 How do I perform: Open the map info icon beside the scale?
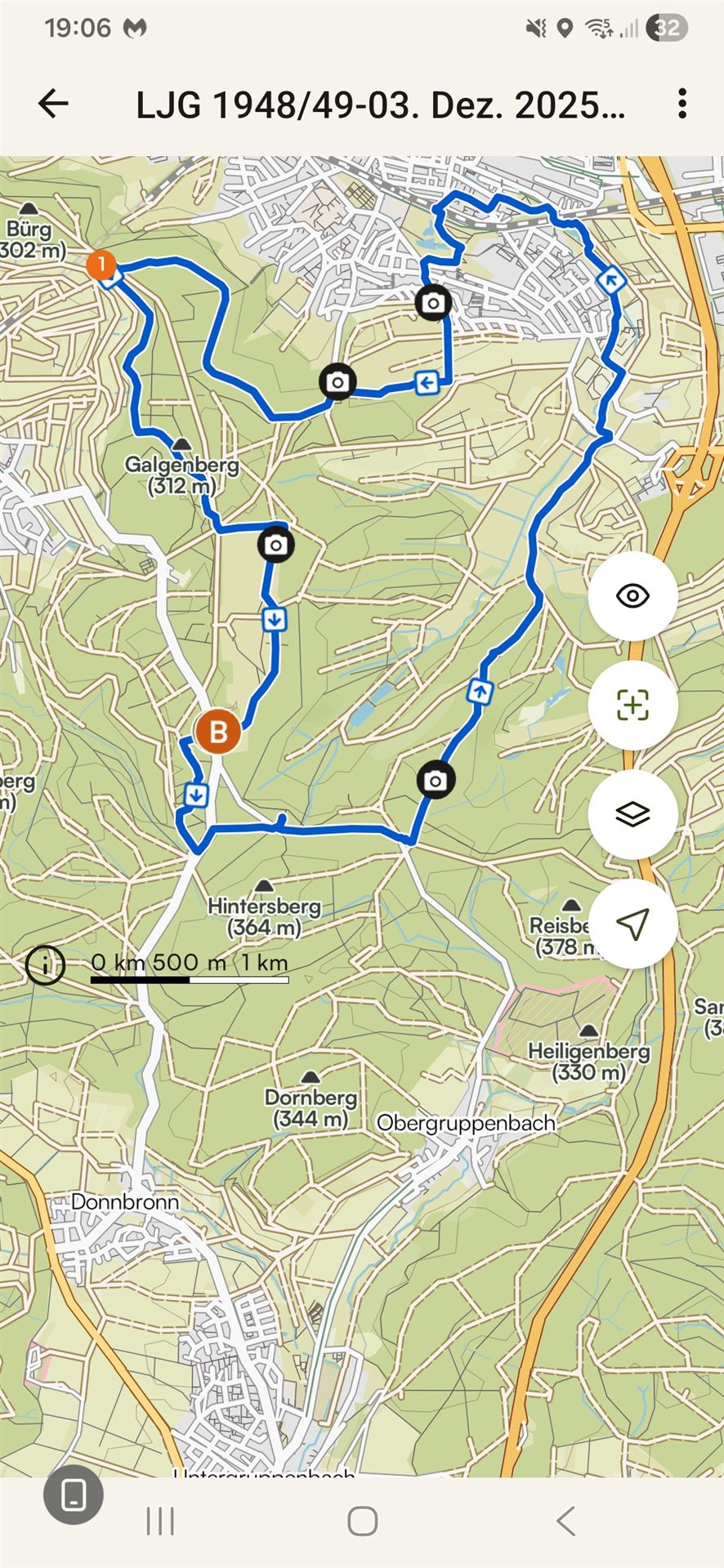(x=45, y=964)
